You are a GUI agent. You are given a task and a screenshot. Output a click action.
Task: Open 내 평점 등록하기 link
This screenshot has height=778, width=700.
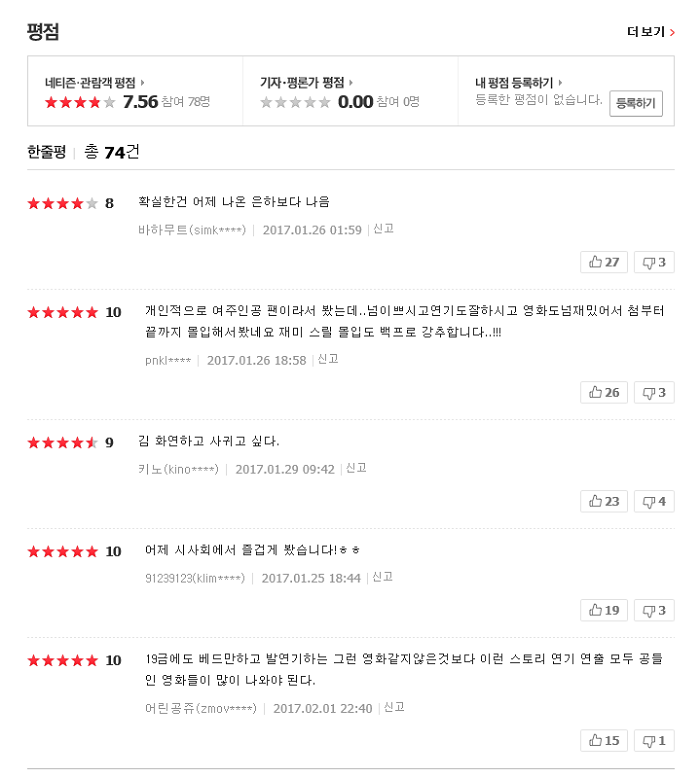pyautogui.click(x=518, y=82)
